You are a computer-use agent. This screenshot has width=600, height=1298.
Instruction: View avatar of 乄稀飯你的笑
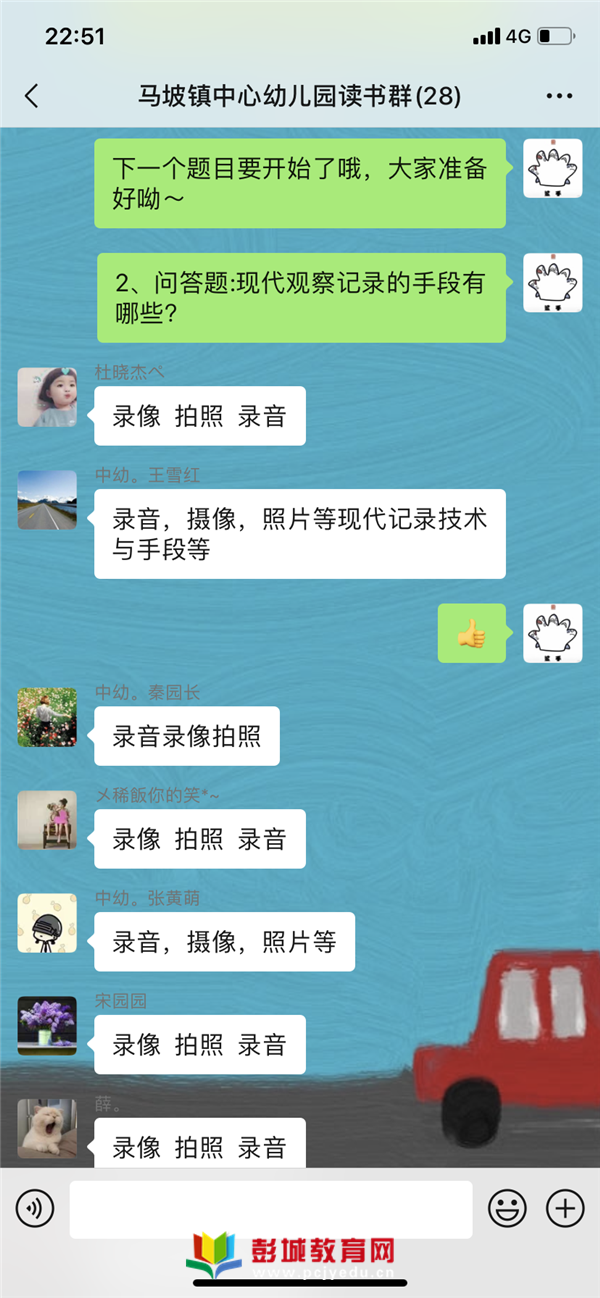tap(47, 820)
